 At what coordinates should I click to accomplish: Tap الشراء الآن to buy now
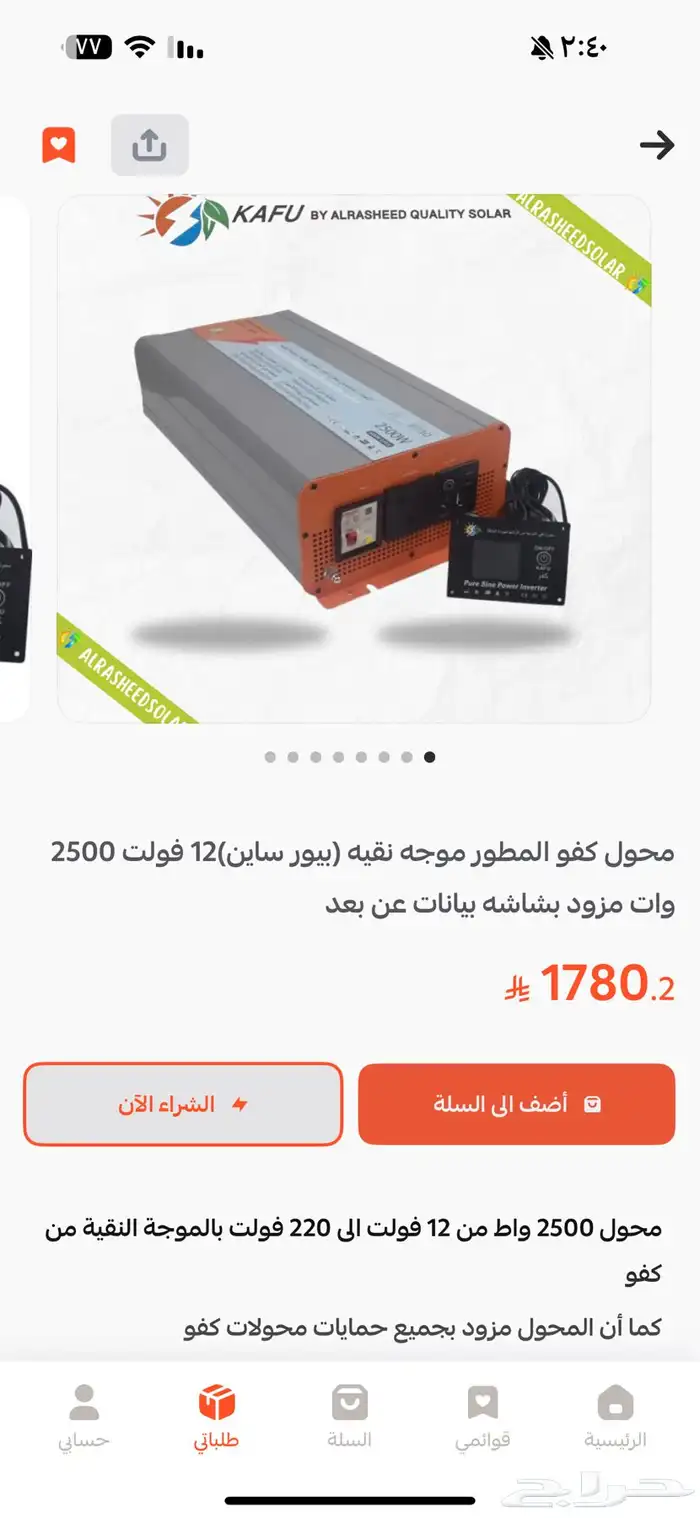click(x=183, y=1104)
